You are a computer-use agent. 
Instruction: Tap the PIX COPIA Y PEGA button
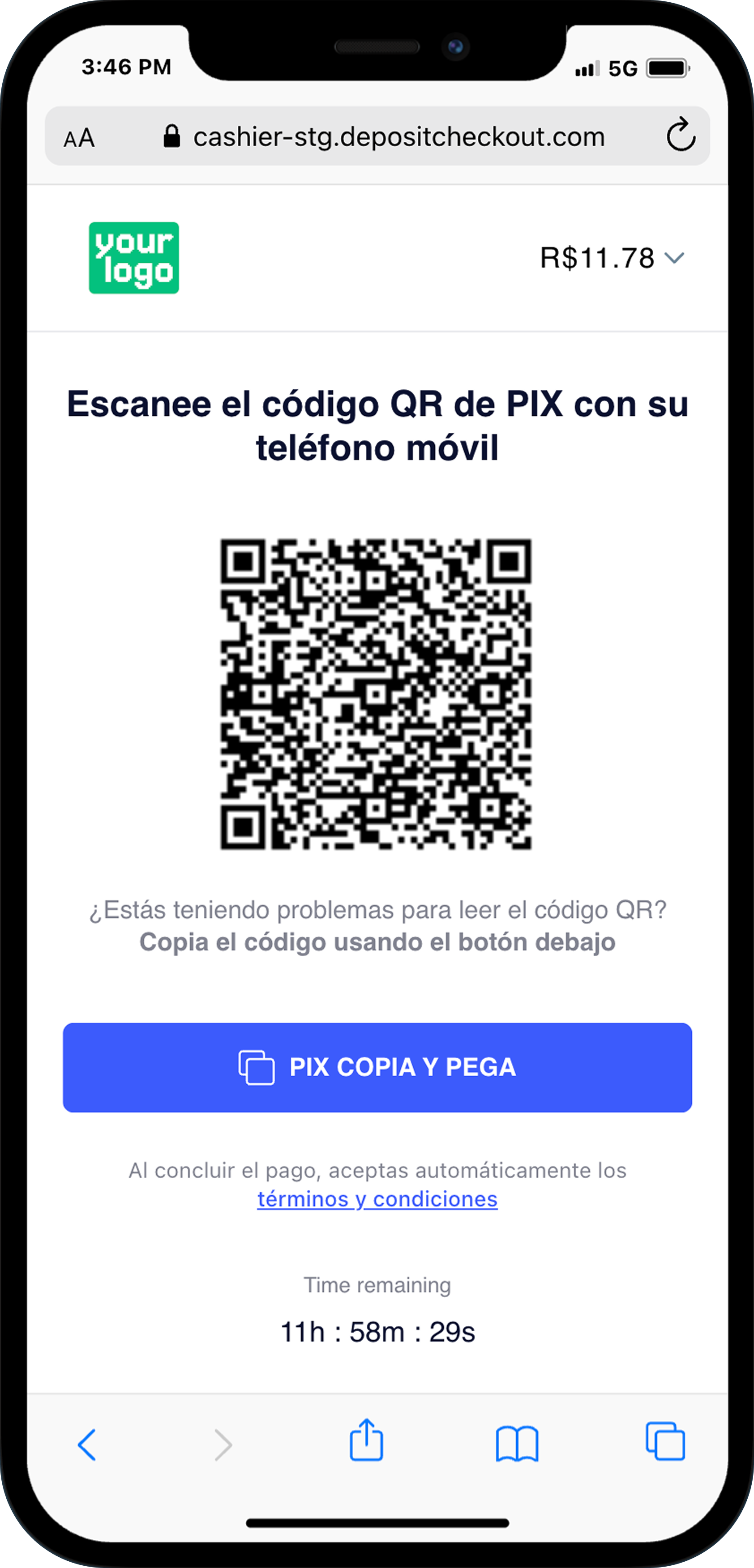coord(377,1067)
